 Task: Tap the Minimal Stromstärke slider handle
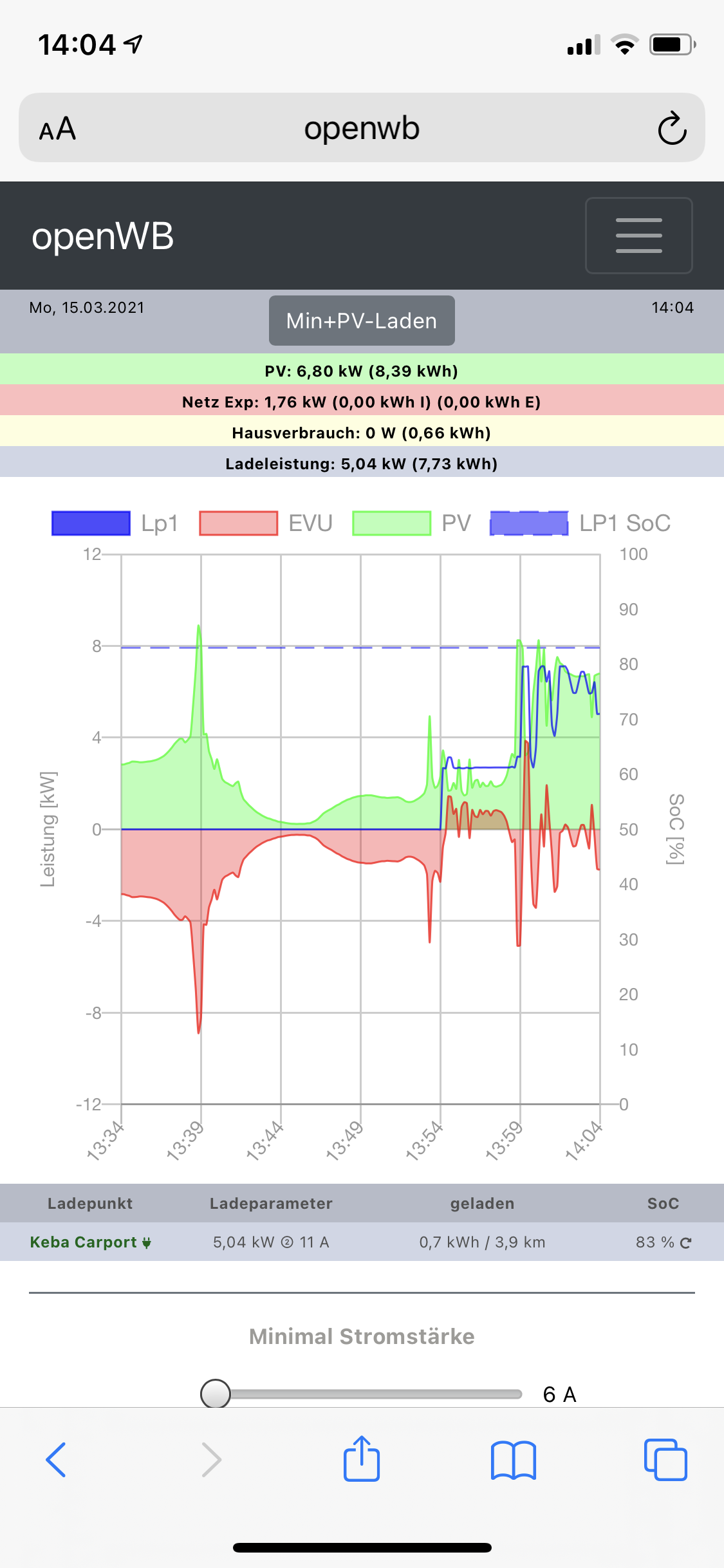coord(216,1394)
